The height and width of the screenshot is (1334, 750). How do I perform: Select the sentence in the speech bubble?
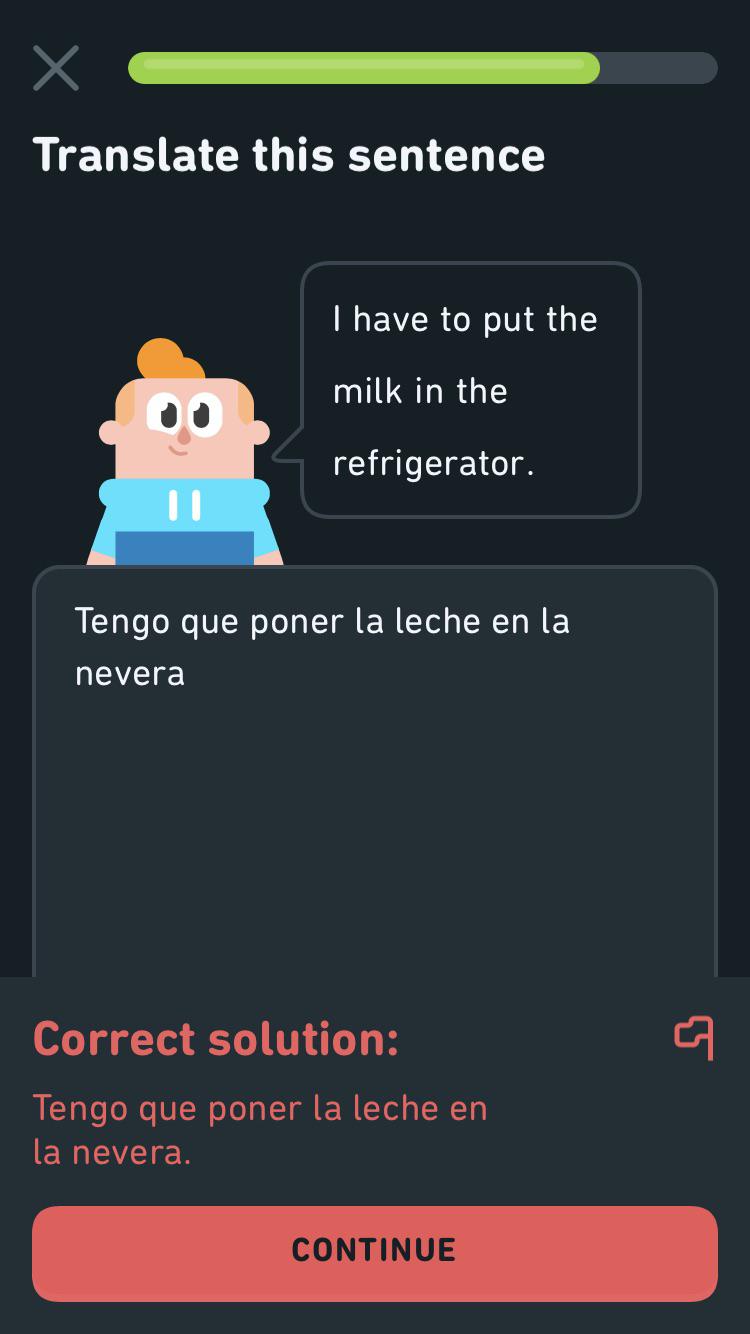pyautogui.click(x=467, y=390)
